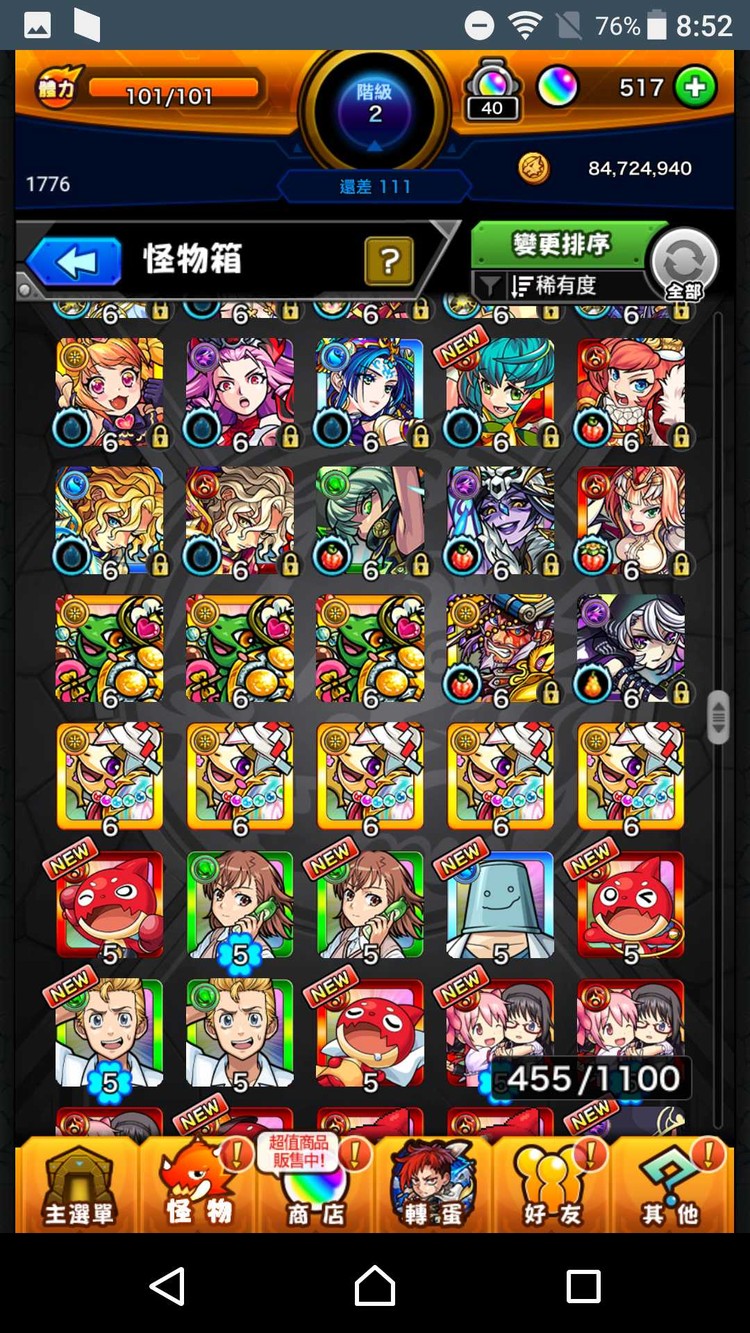Image resolution: width=750 pixels, height=1333 pixels.
Task: Tap the green 變更排序 sort button
Action: 560,244
